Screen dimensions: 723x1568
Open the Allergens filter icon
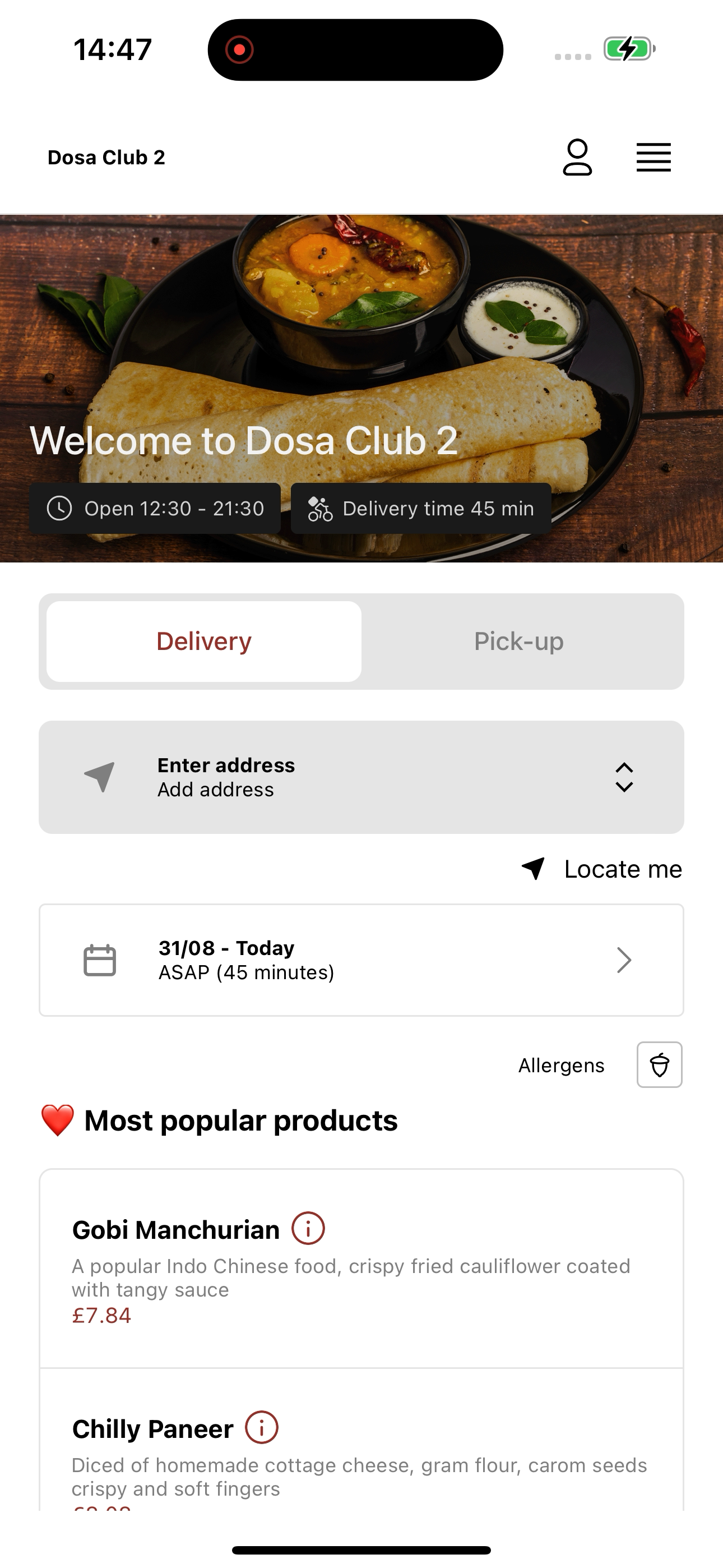(x=659, y=1064)
